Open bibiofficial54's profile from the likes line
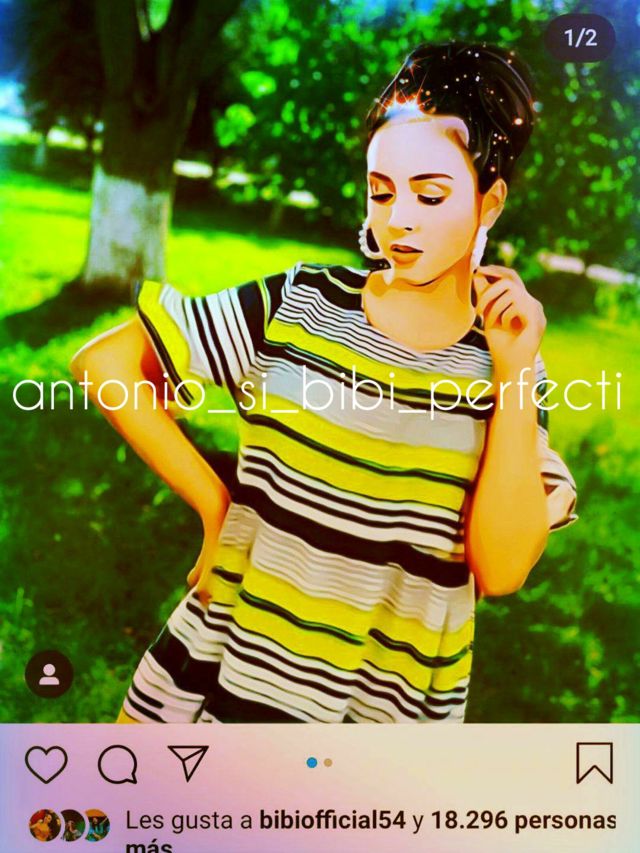Screen dimensions: 640x853 click(x=332, y=822)
